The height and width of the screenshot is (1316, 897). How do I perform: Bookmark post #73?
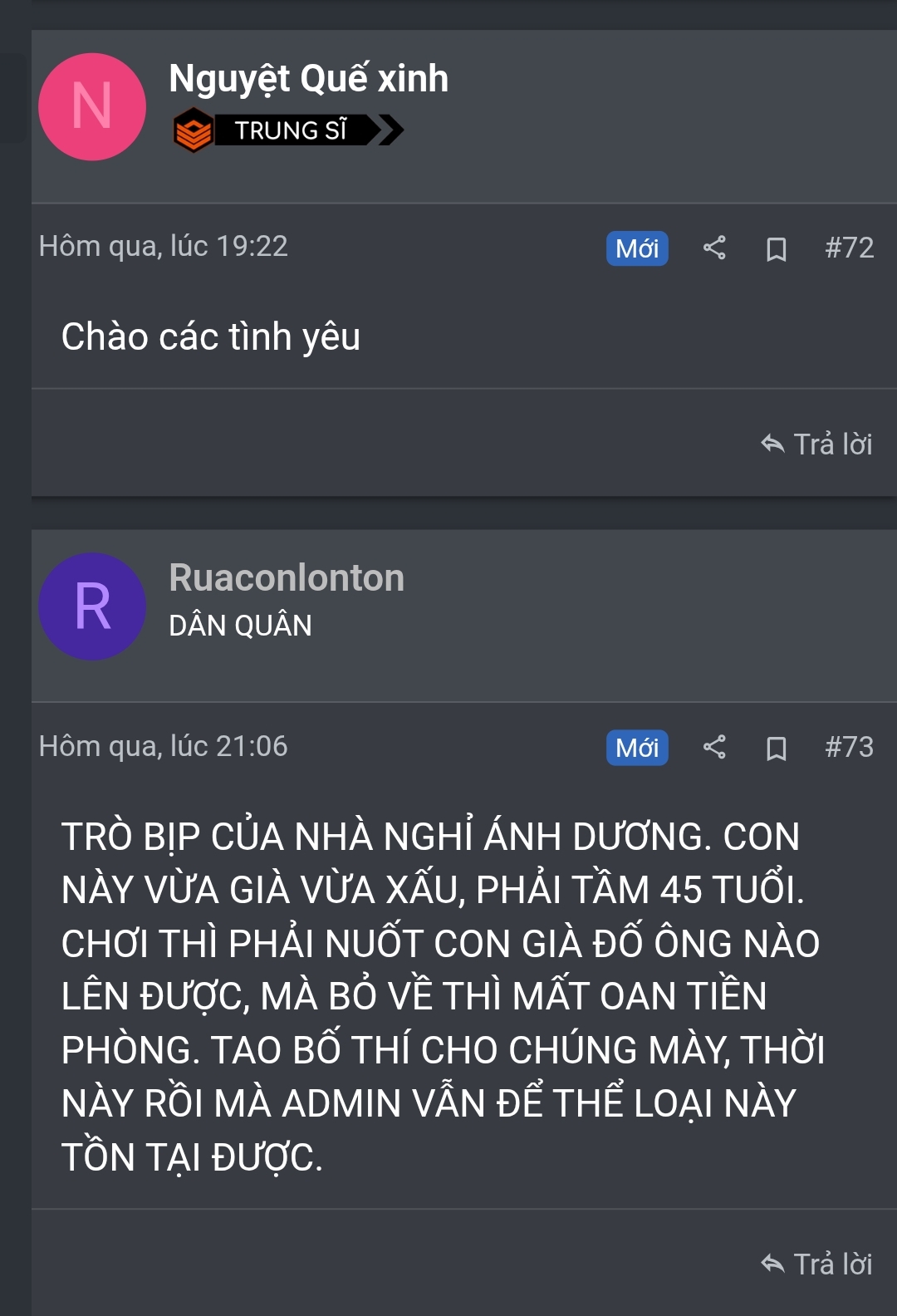click(x=776, y=748)
